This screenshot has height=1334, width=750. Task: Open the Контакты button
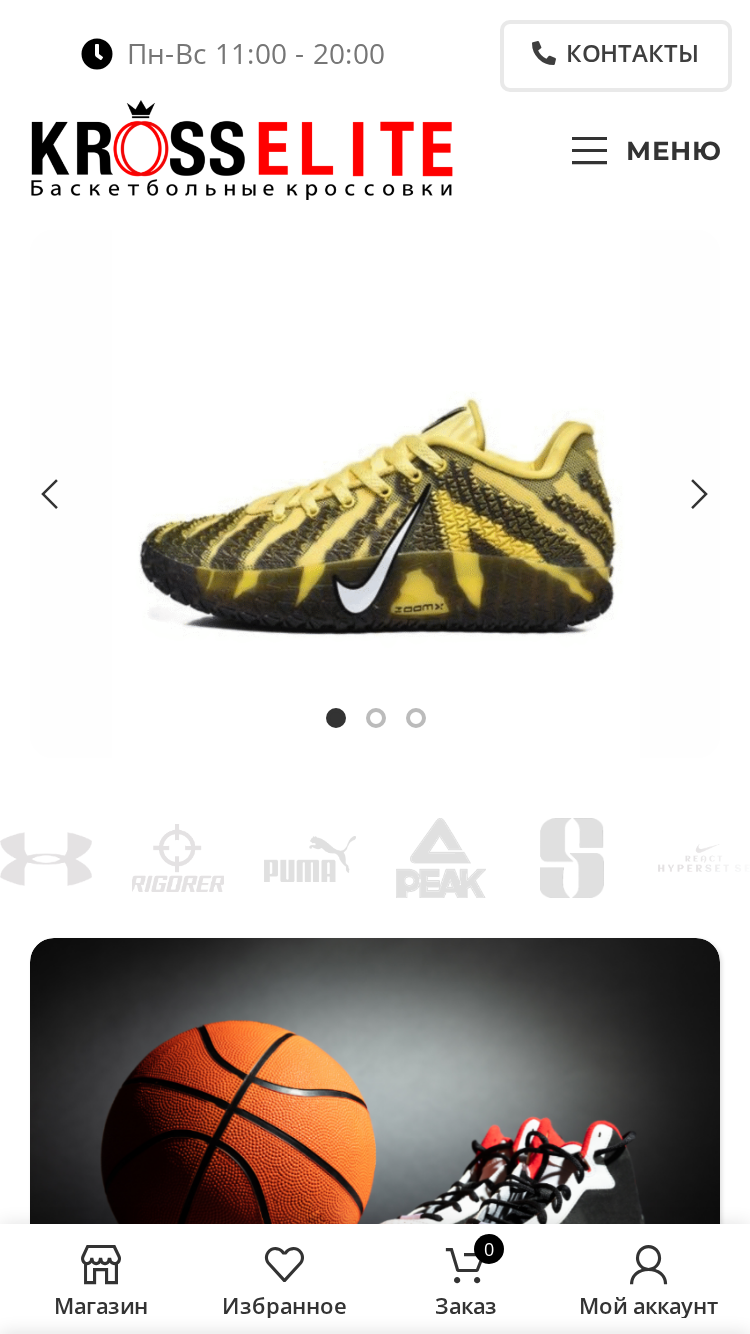[616, 55]
